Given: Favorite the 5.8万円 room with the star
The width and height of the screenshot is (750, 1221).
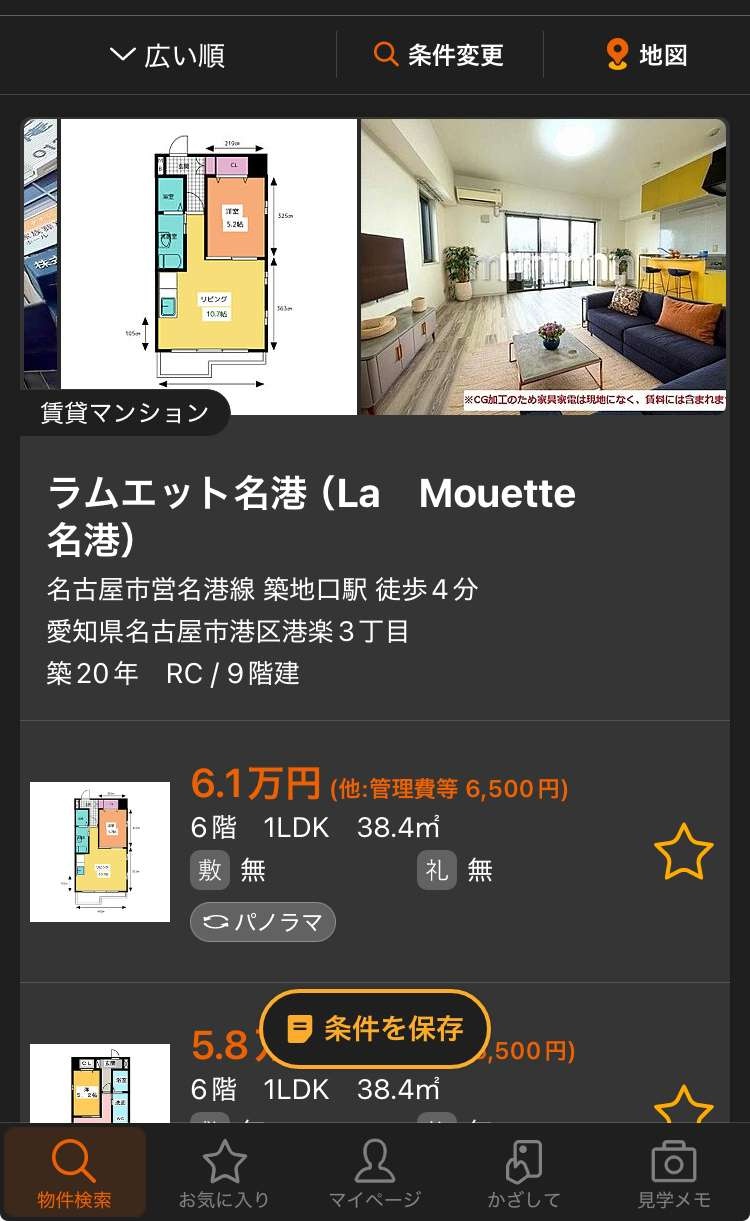Looking at the screenshot, I should point(684,1105).
